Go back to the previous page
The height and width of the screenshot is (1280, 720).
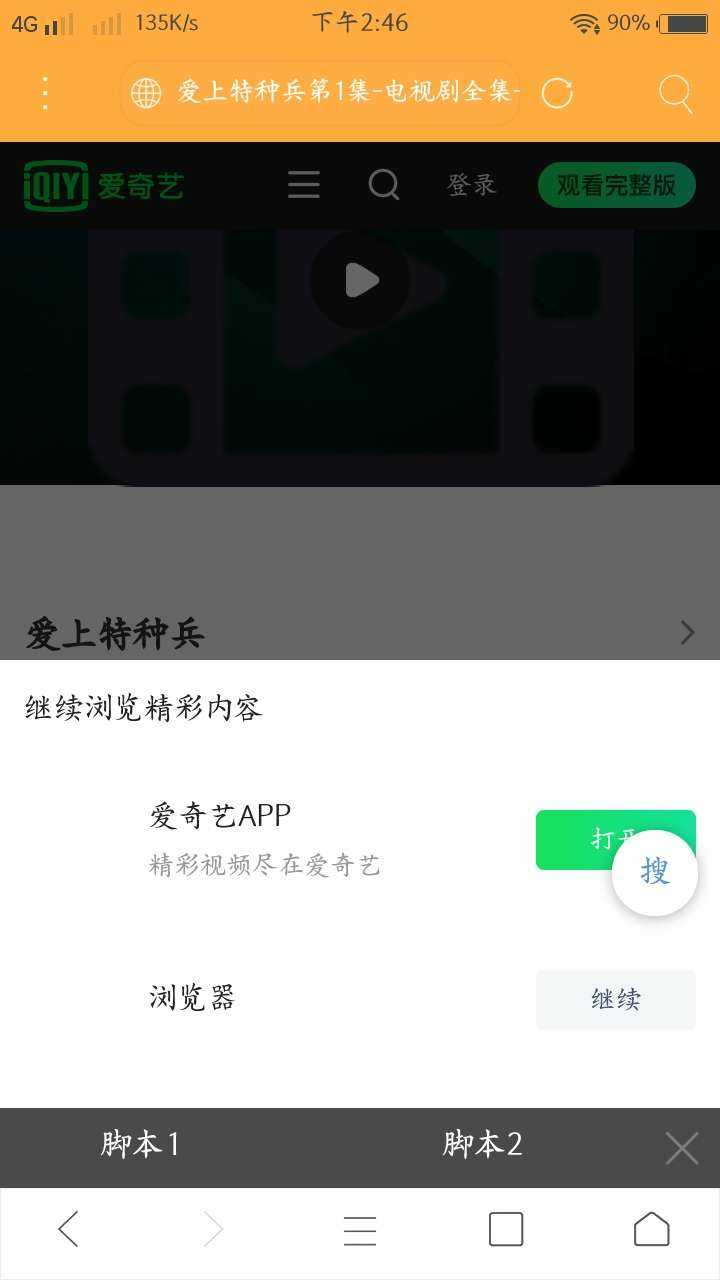click(68, 1229)
